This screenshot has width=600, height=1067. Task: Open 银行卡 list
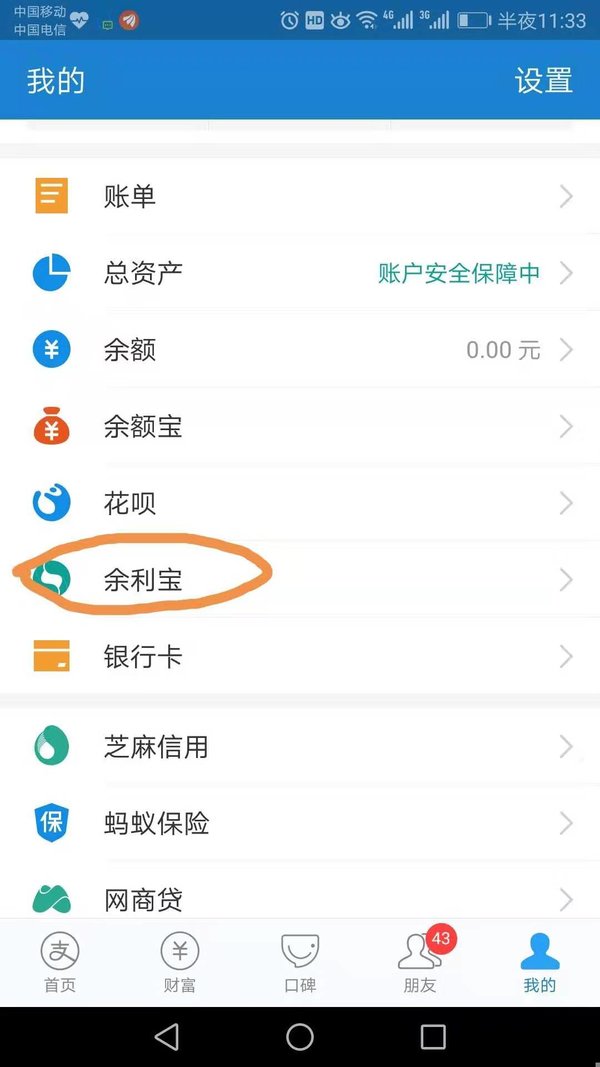coord(300,657)
